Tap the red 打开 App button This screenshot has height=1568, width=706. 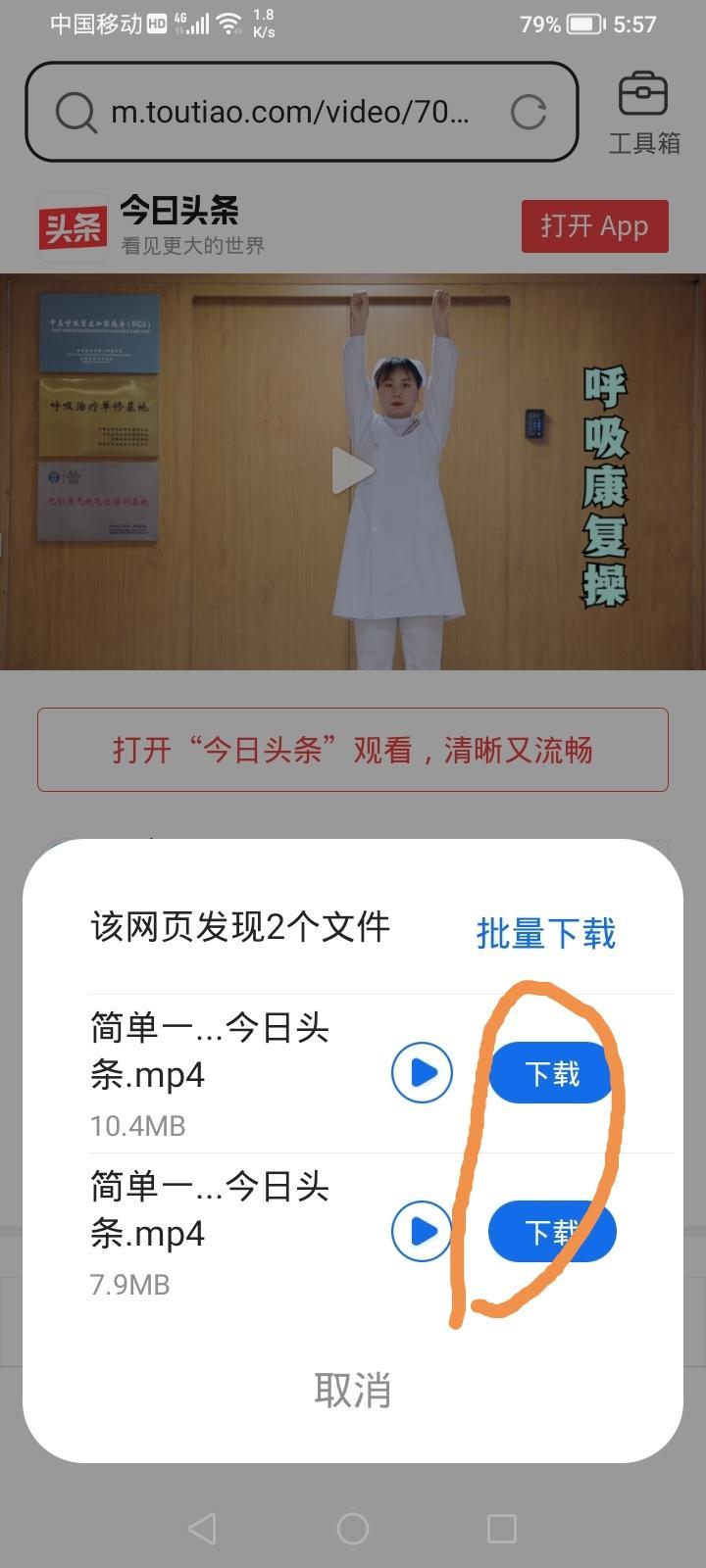(x=594, y=226)
